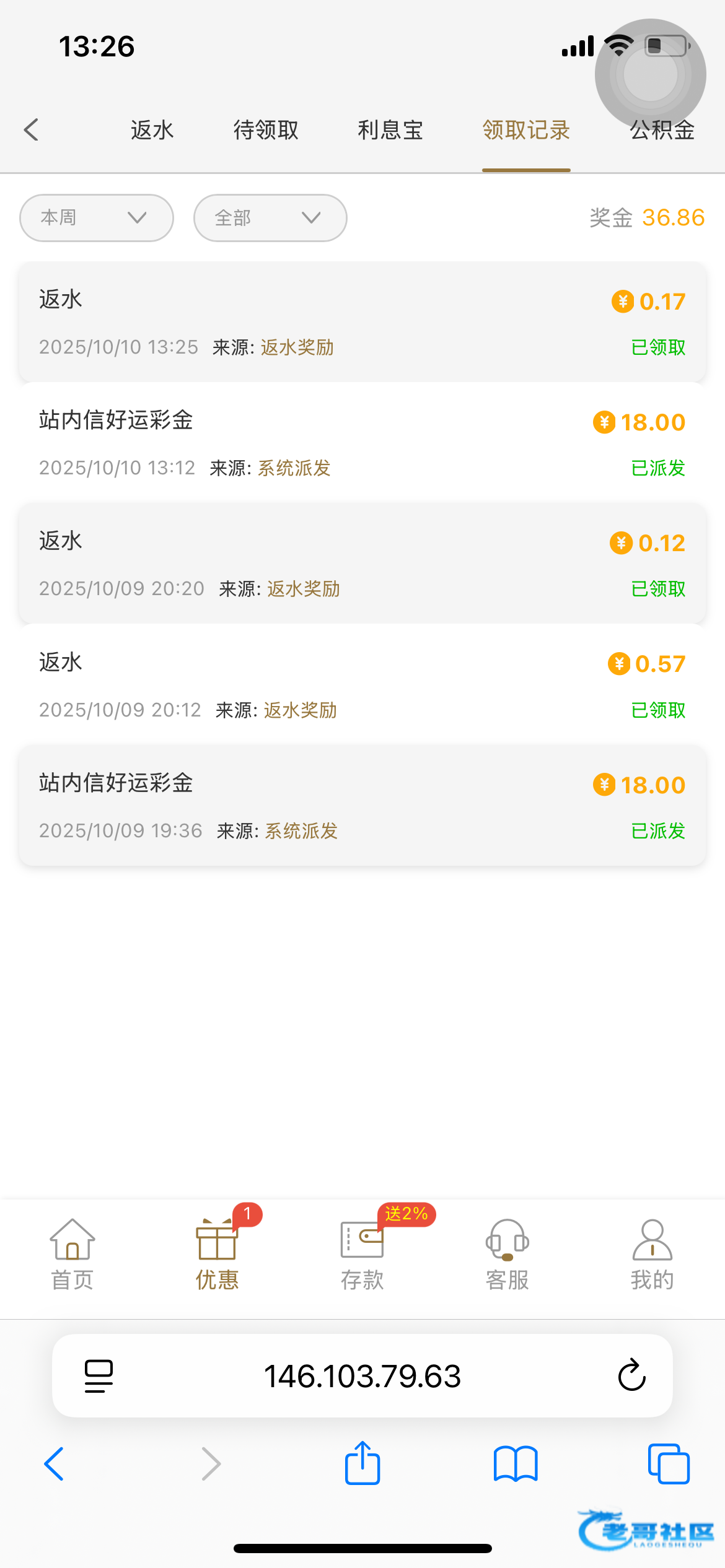Open Safari bookmarks
725x1568 pixels.
[516, 1464]
